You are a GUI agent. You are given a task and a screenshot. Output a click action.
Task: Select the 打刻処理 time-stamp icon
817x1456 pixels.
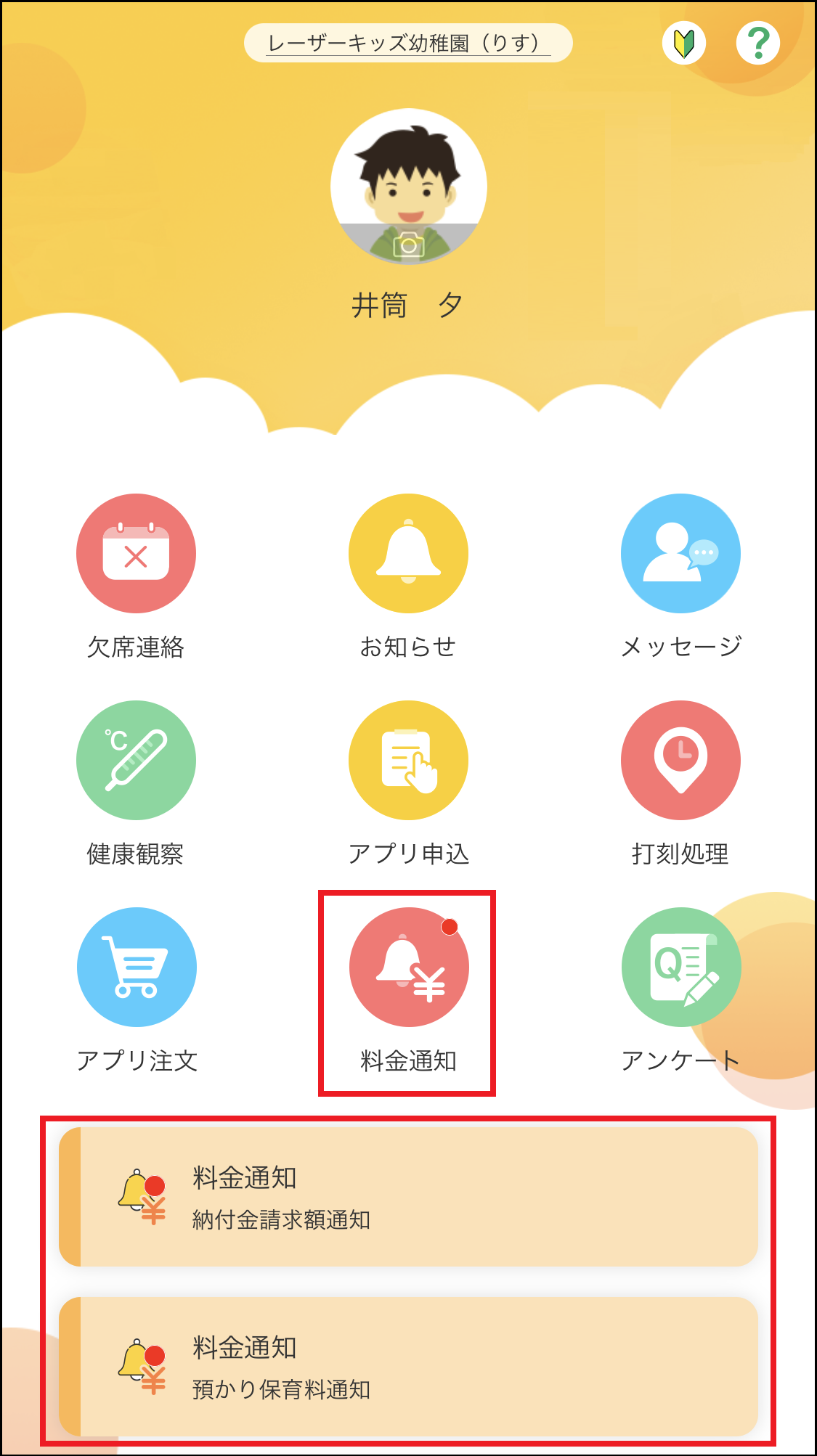[x=680, y=759]
